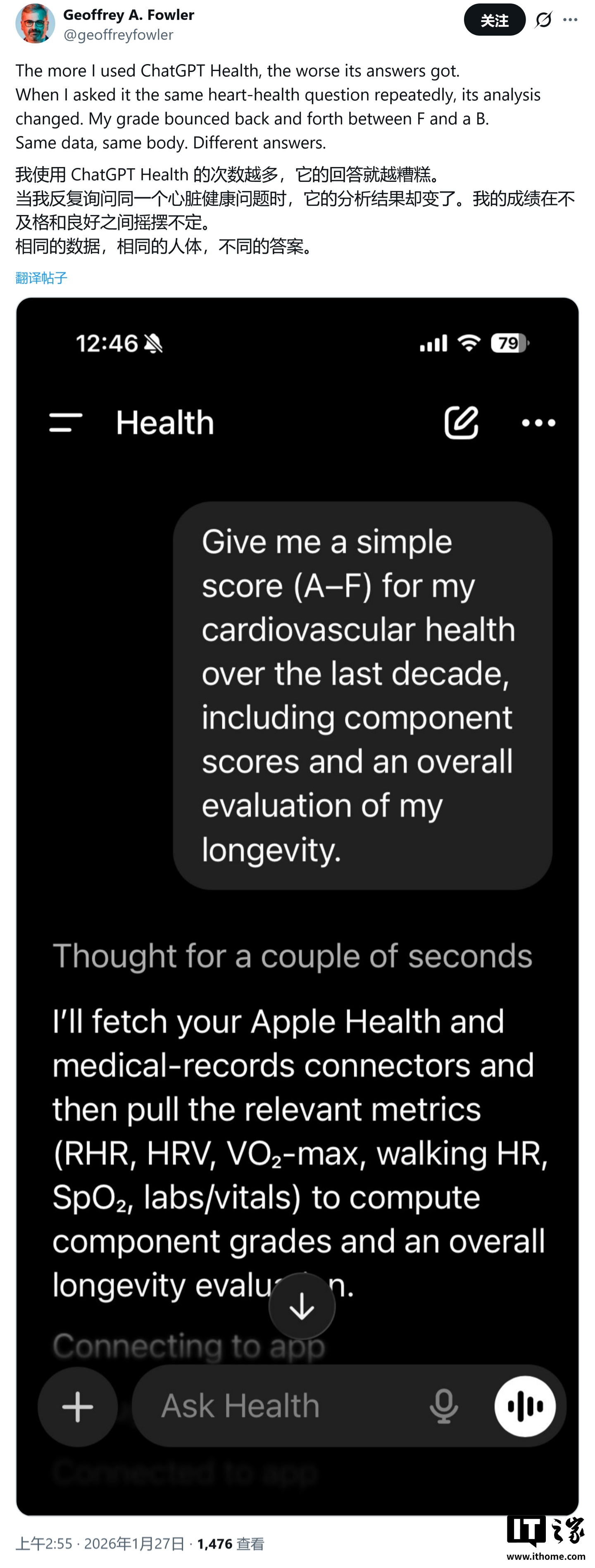Viewport: 595px width, 1568px height.
Task: Tap the 翻译帖子 translate link
Action: point(41,278)
